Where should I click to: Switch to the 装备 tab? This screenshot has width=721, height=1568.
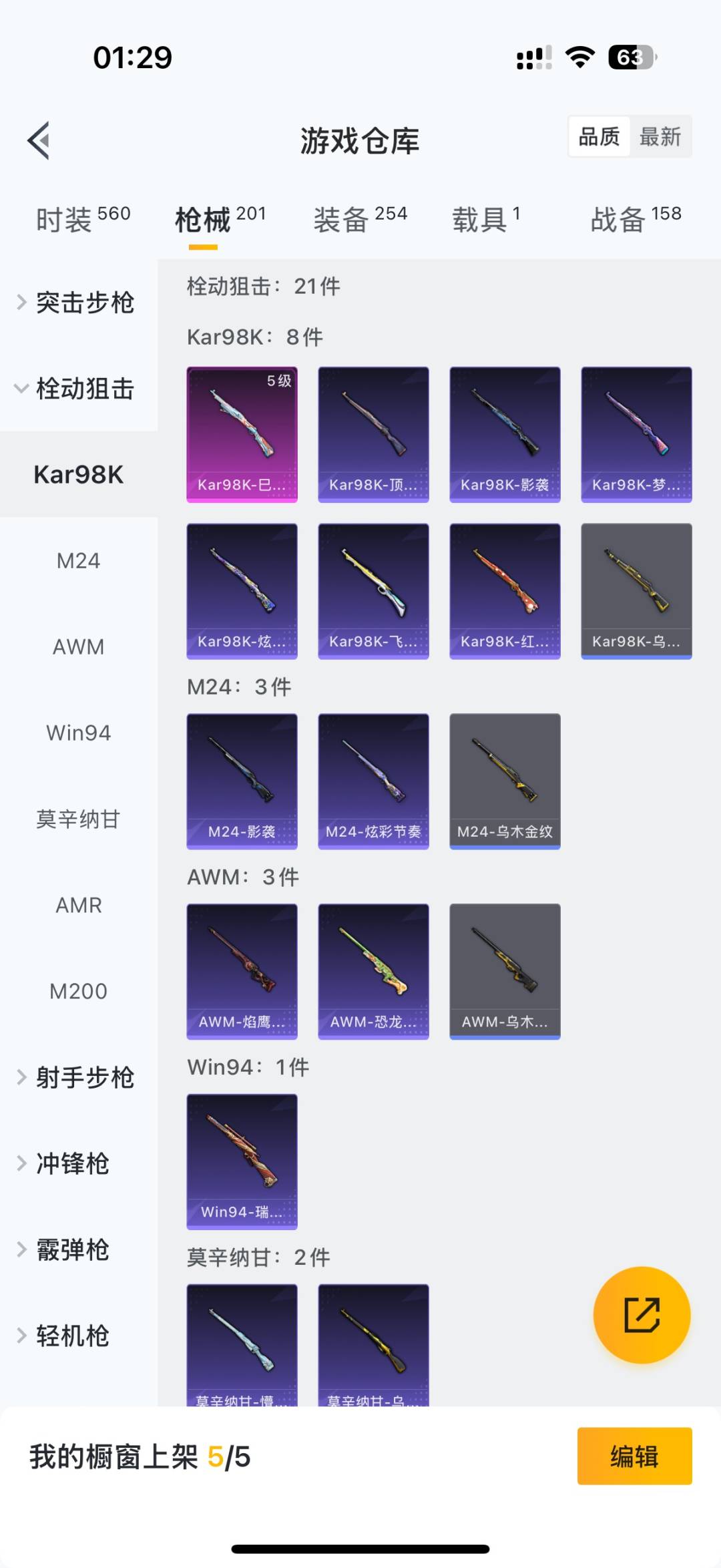(x=360, y=219)
